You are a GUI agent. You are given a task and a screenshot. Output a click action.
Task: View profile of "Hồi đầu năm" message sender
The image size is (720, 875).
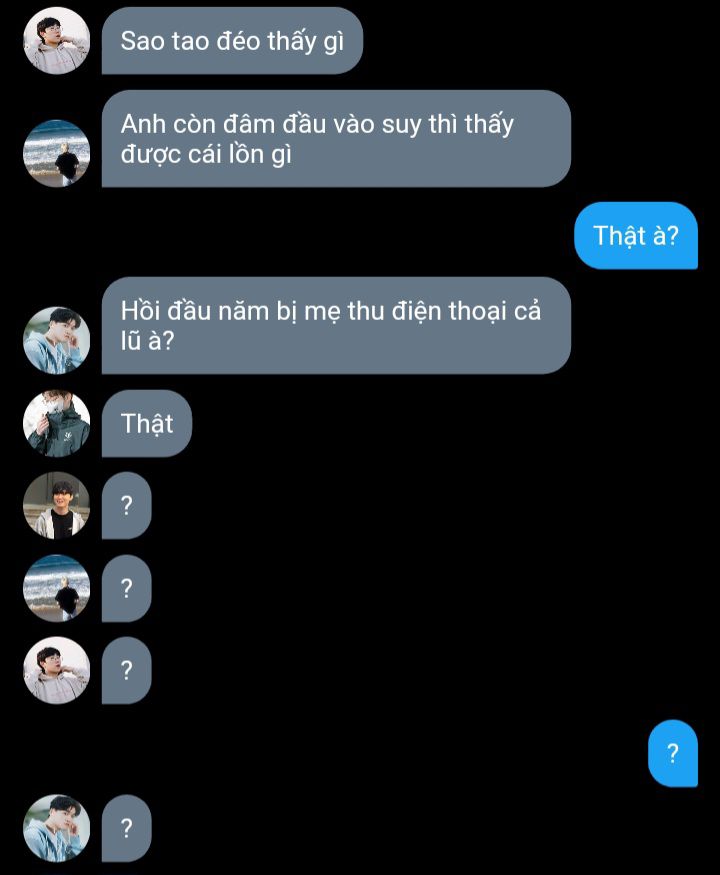coord(57,341)
